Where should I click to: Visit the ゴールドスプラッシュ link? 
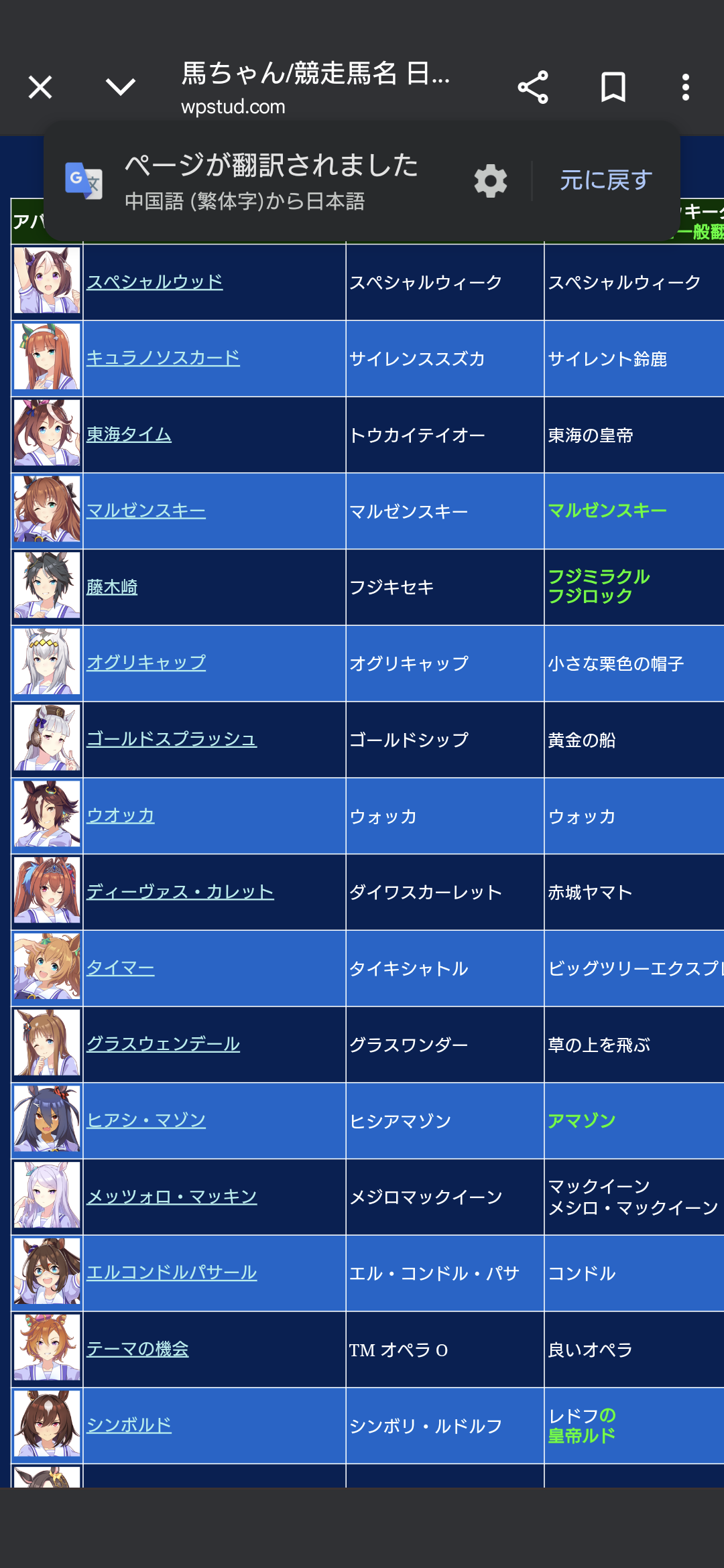click(172, 739)
